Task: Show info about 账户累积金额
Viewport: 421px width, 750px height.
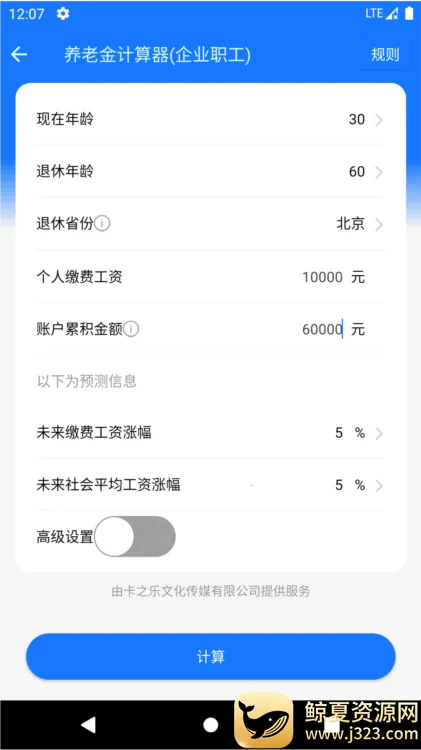Action: click(x=131, y=329)
